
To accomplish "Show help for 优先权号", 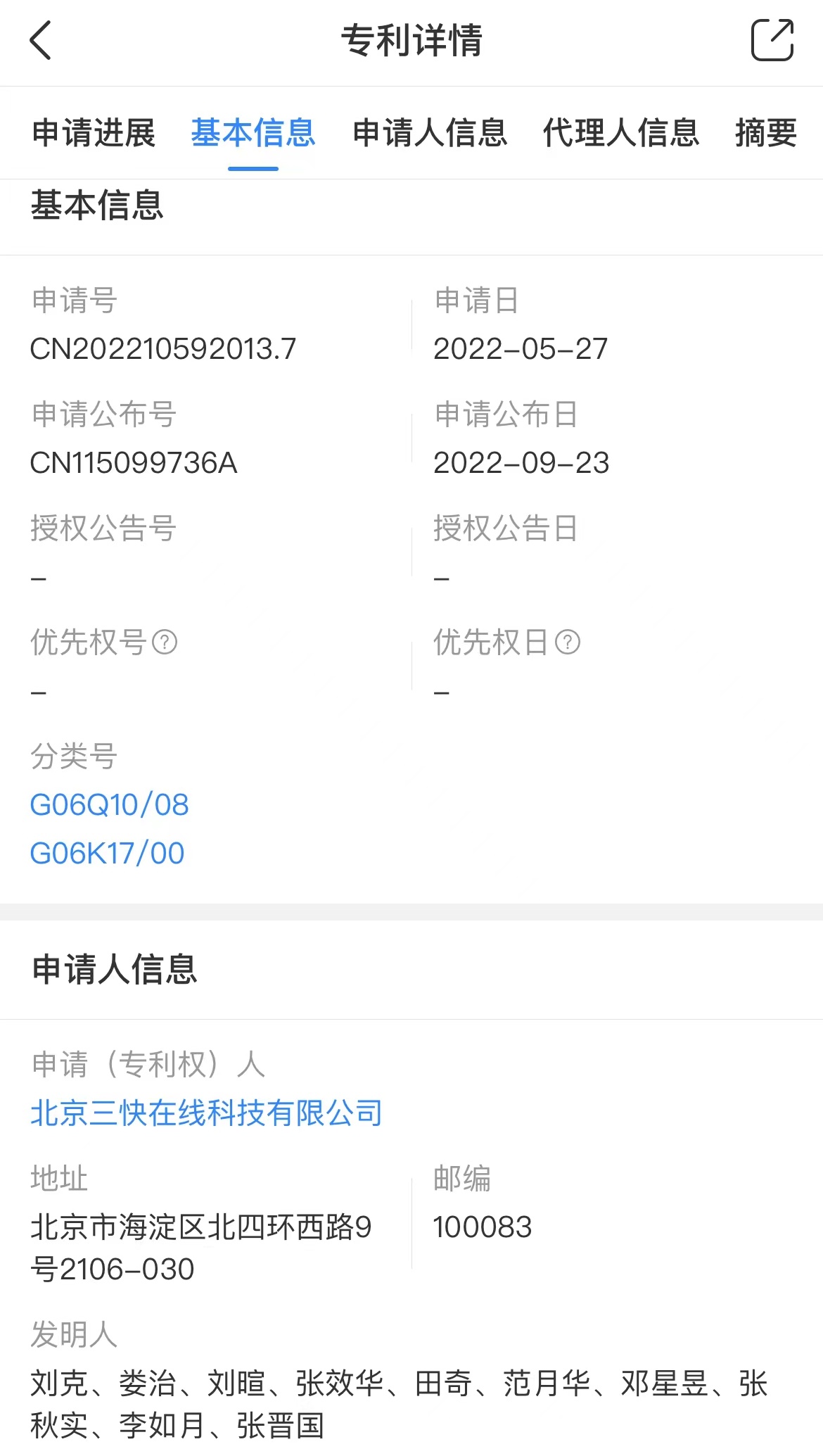I will pos(165,642).
